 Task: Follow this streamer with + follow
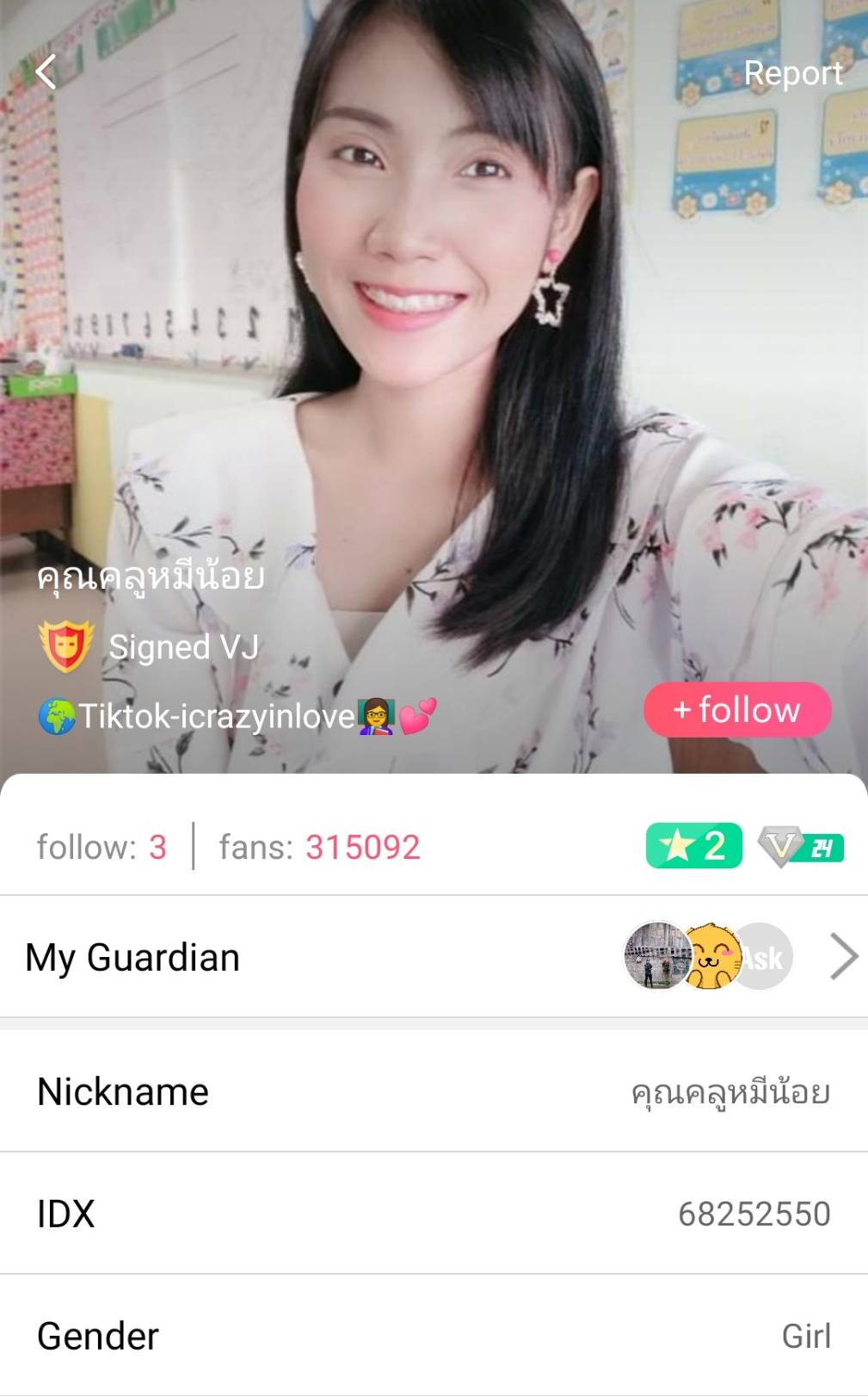coord(737,710)
